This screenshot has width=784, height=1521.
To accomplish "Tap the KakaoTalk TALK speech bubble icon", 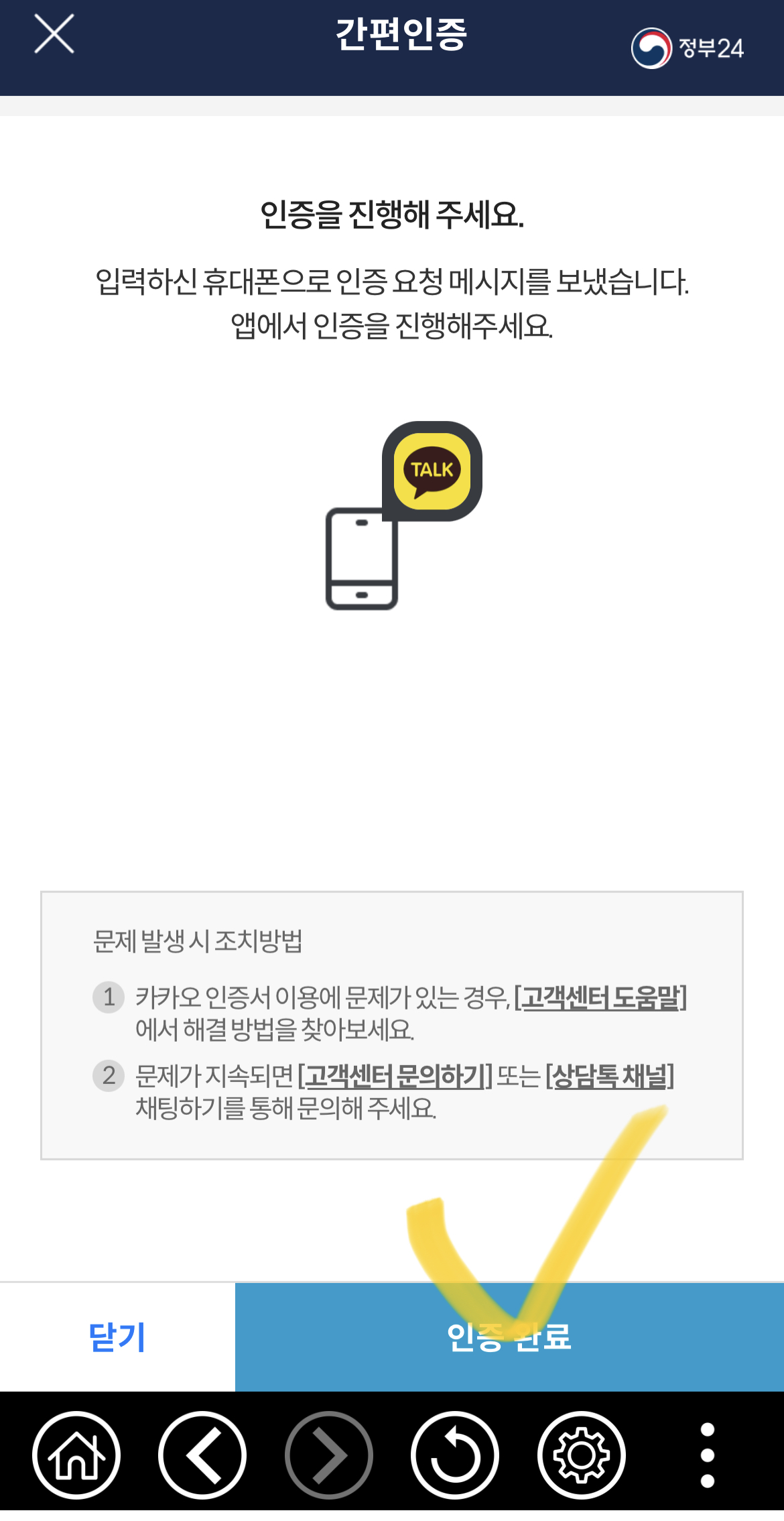I will pos(432,471).
